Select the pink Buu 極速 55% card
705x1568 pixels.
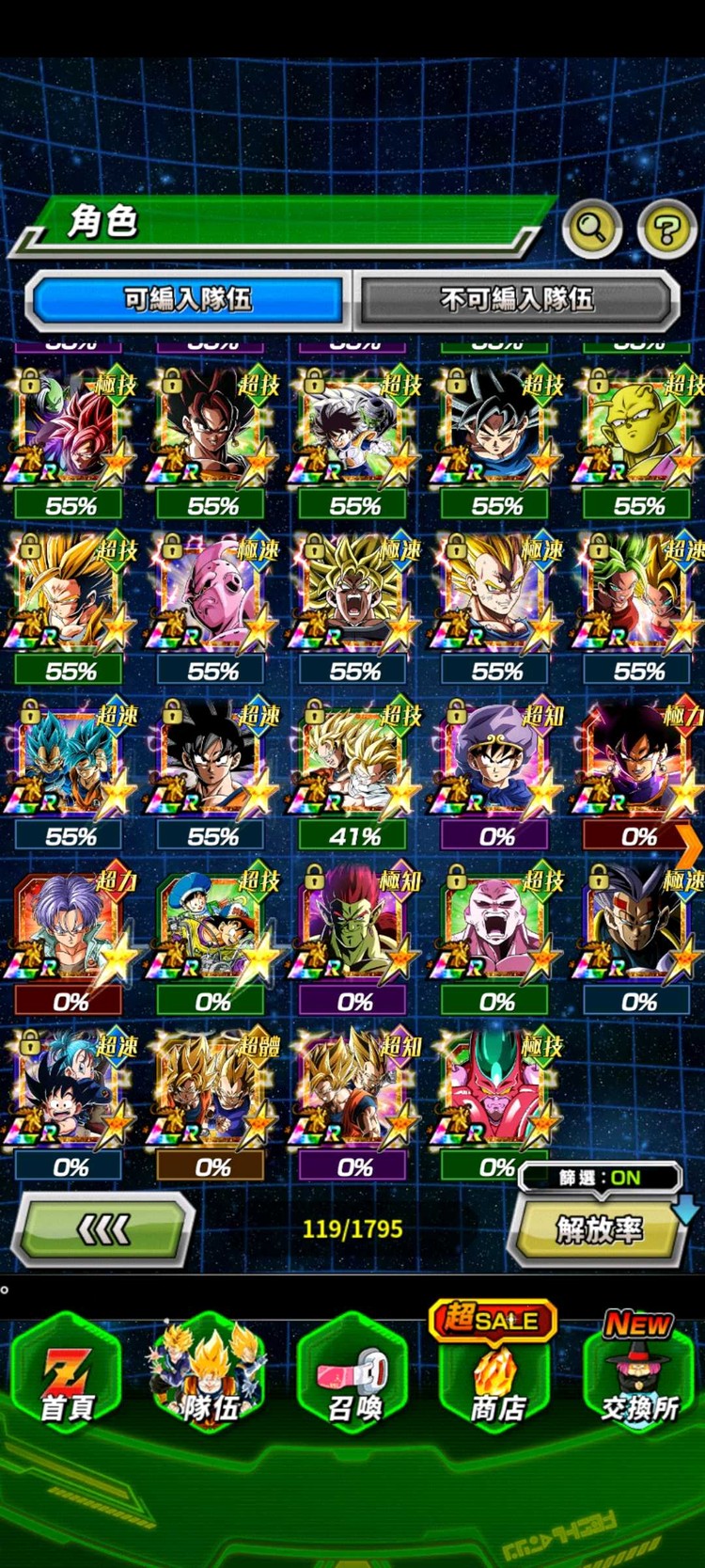point(211,598)
